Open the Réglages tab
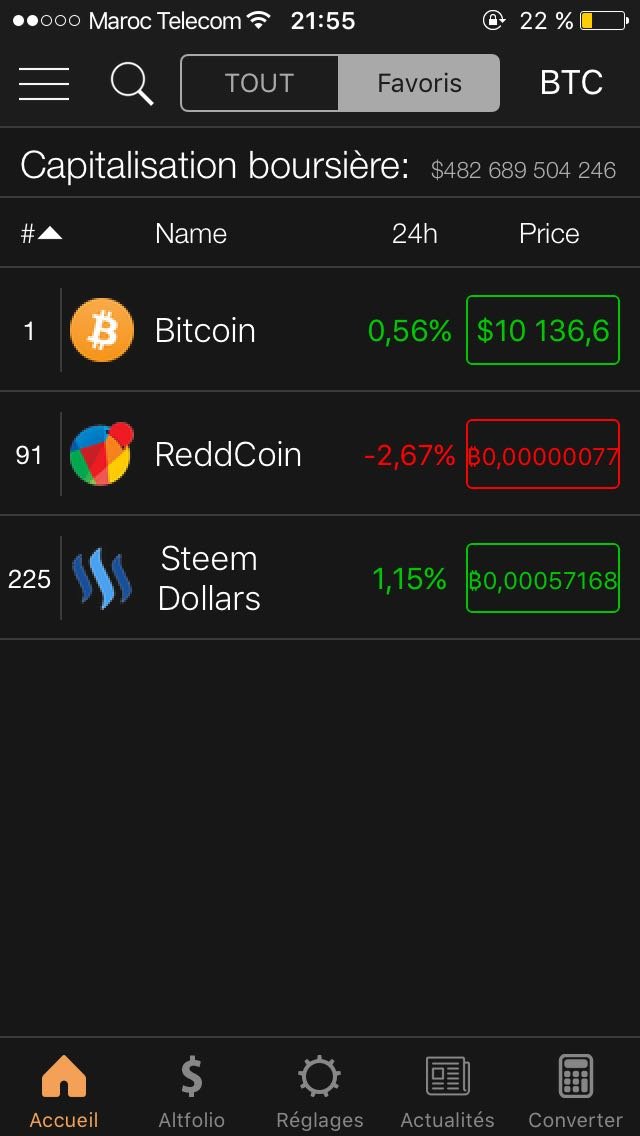The image size is (640, 1136). pos(319,1090)
